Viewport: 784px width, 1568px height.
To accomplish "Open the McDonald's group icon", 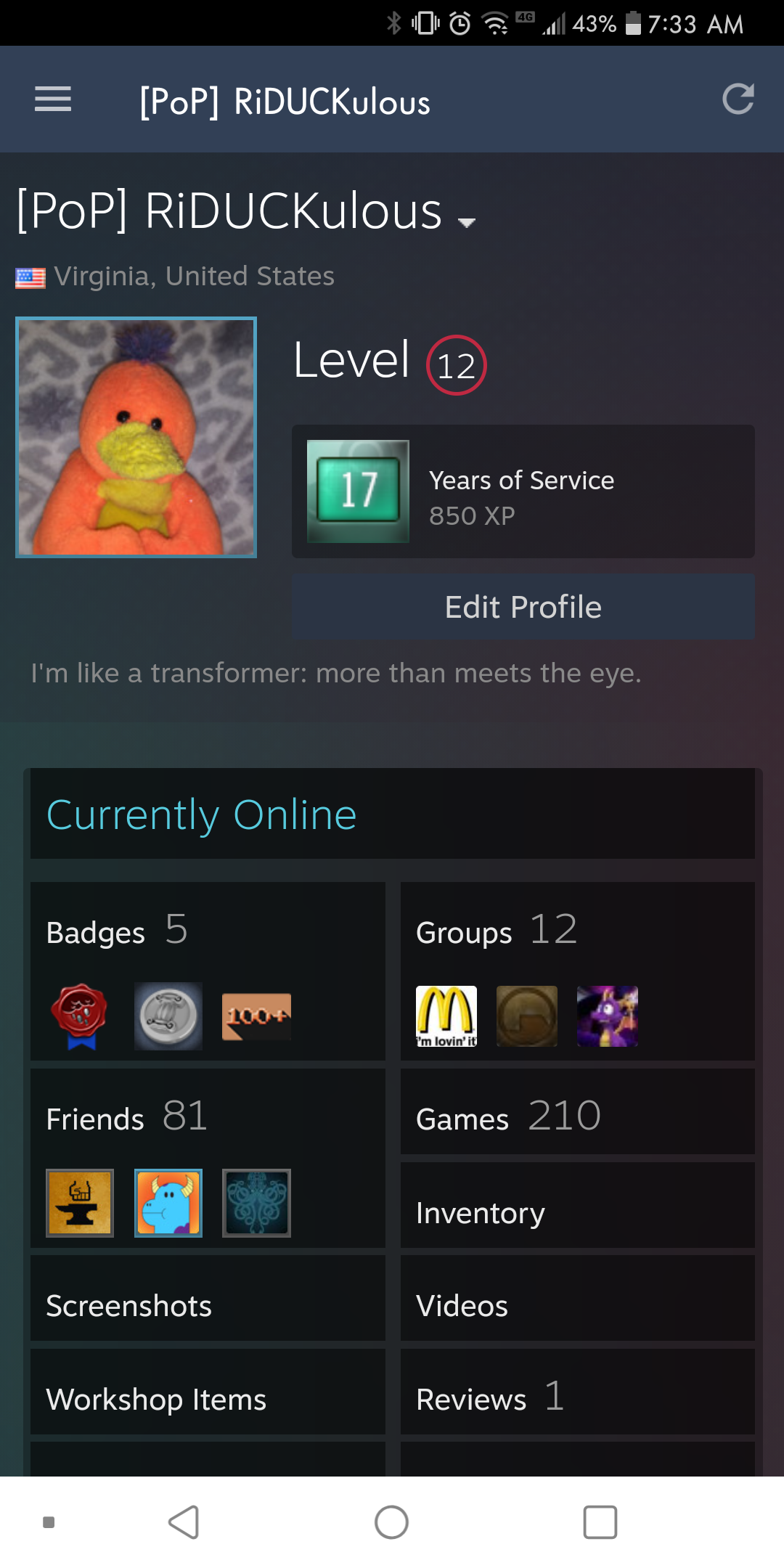I will (445, 1016).
